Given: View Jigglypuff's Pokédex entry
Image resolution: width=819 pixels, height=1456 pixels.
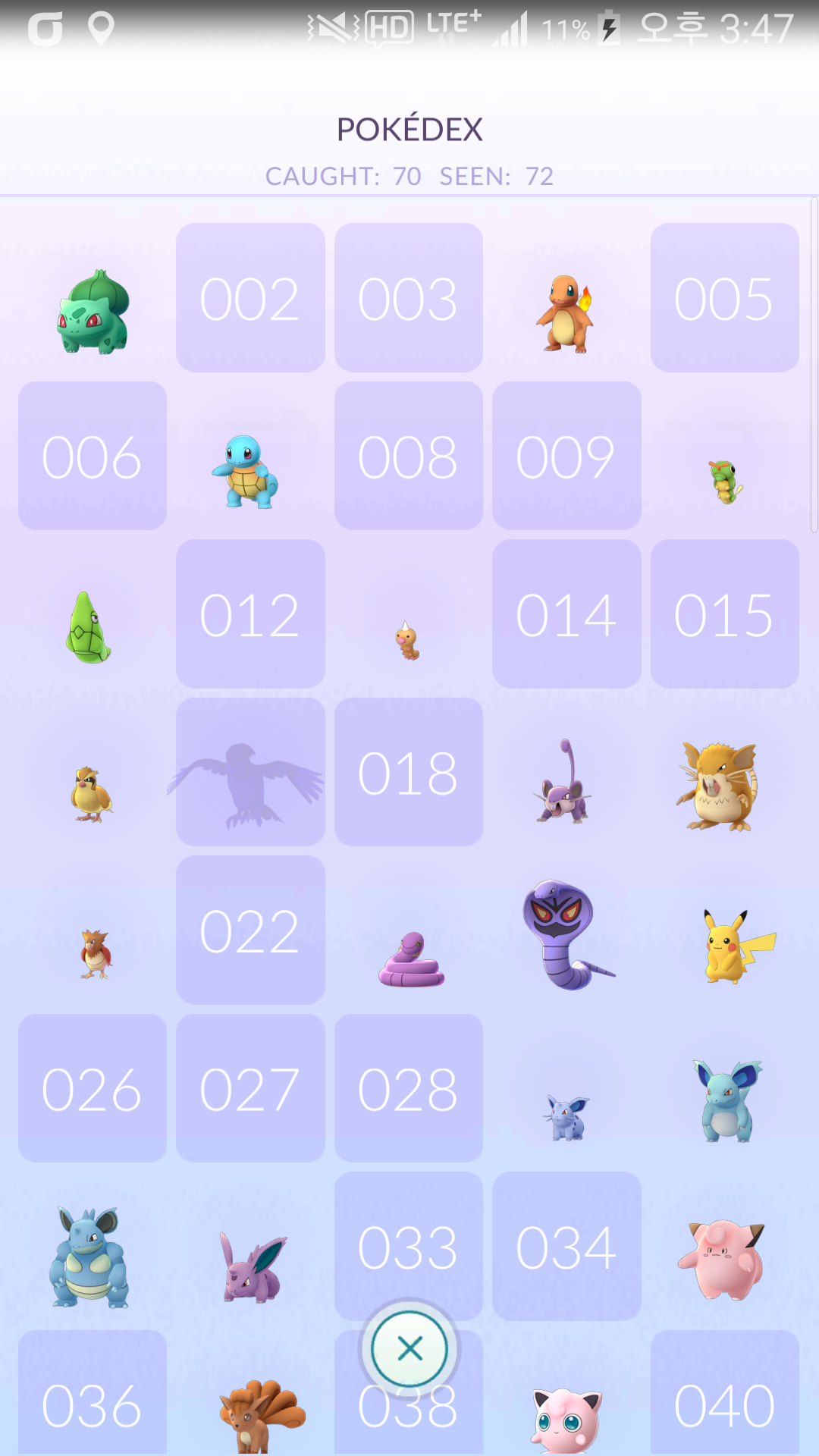Looking at the screenshot, I should pos(566,1420).
